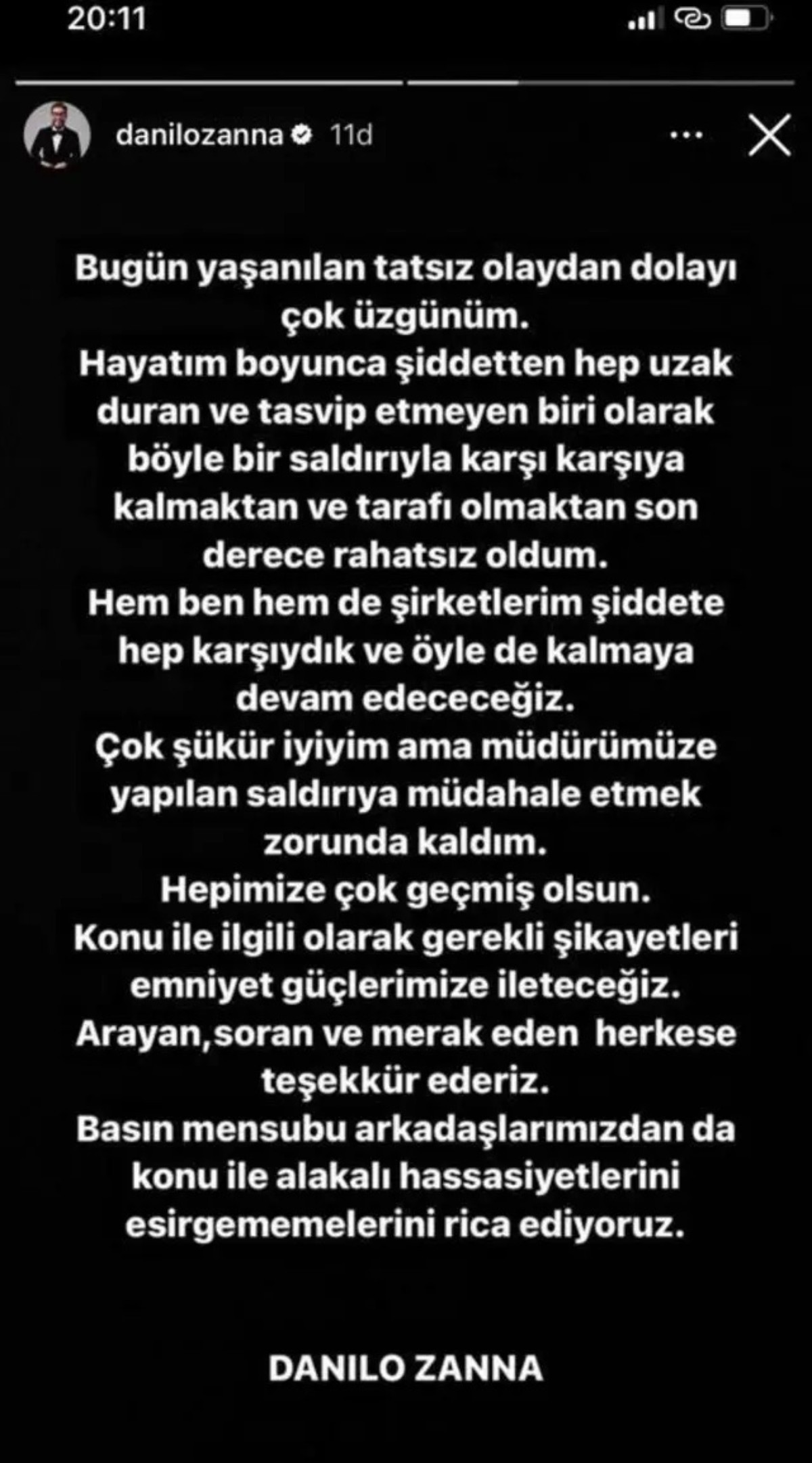Tap the danilozanna username

(x=199, y=135)
